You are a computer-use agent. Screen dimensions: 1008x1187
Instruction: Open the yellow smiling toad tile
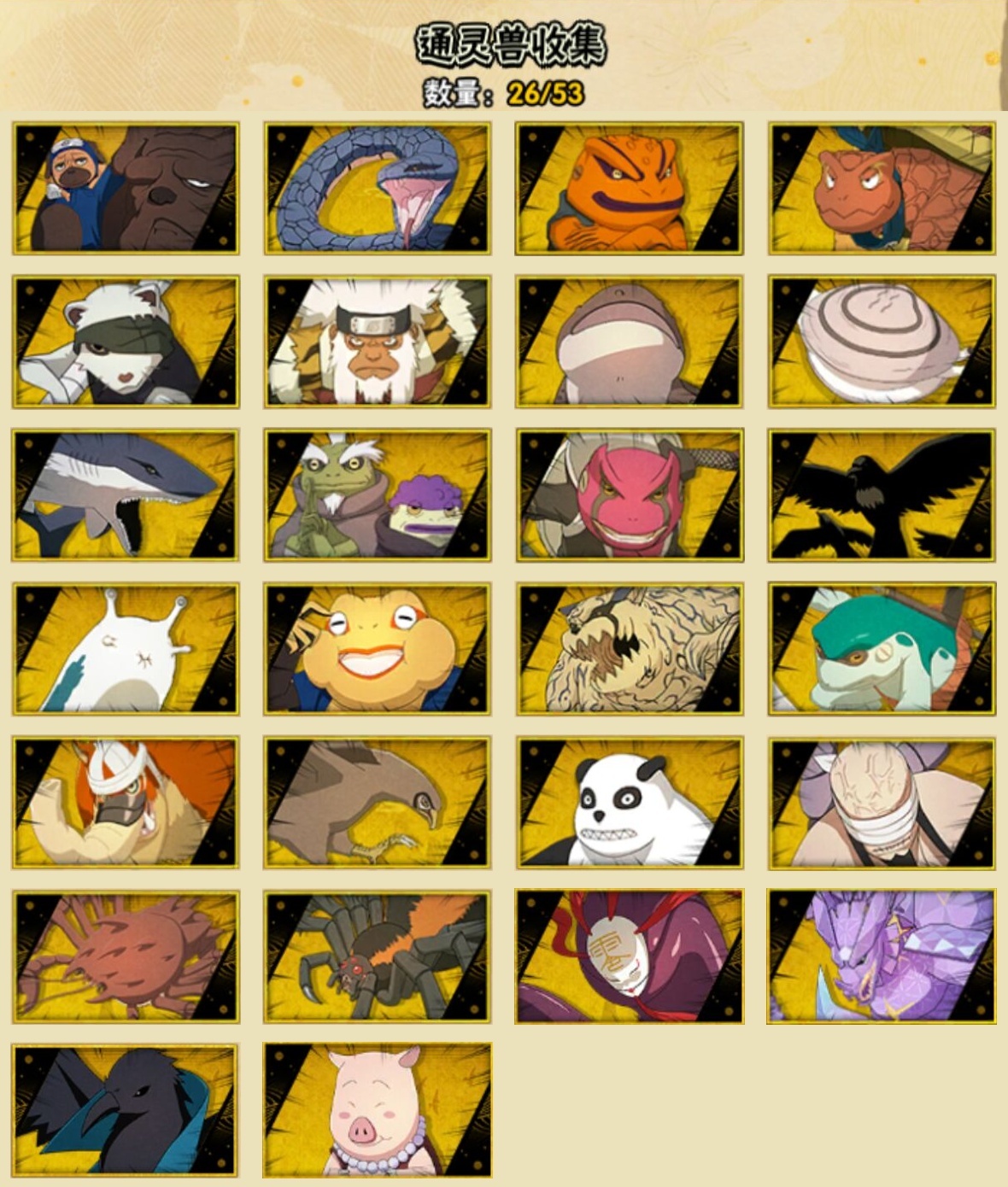click(377, 649)
